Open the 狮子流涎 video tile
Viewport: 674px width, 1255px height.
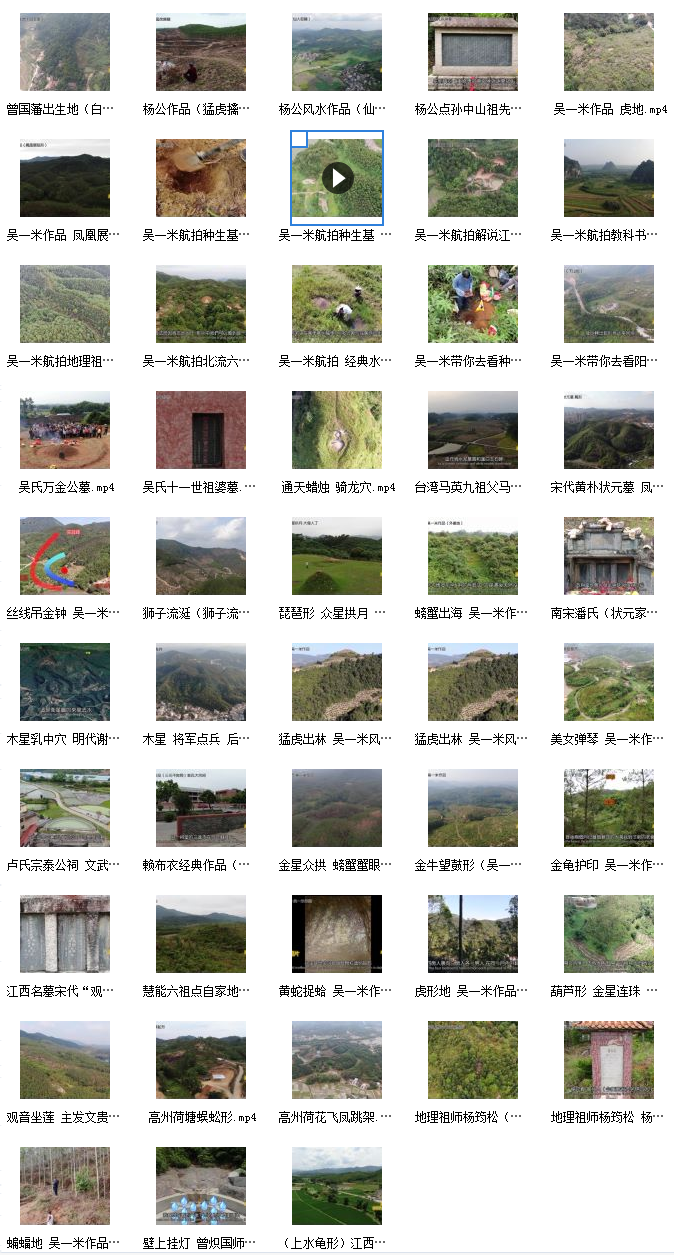click(x=201, y=556)
